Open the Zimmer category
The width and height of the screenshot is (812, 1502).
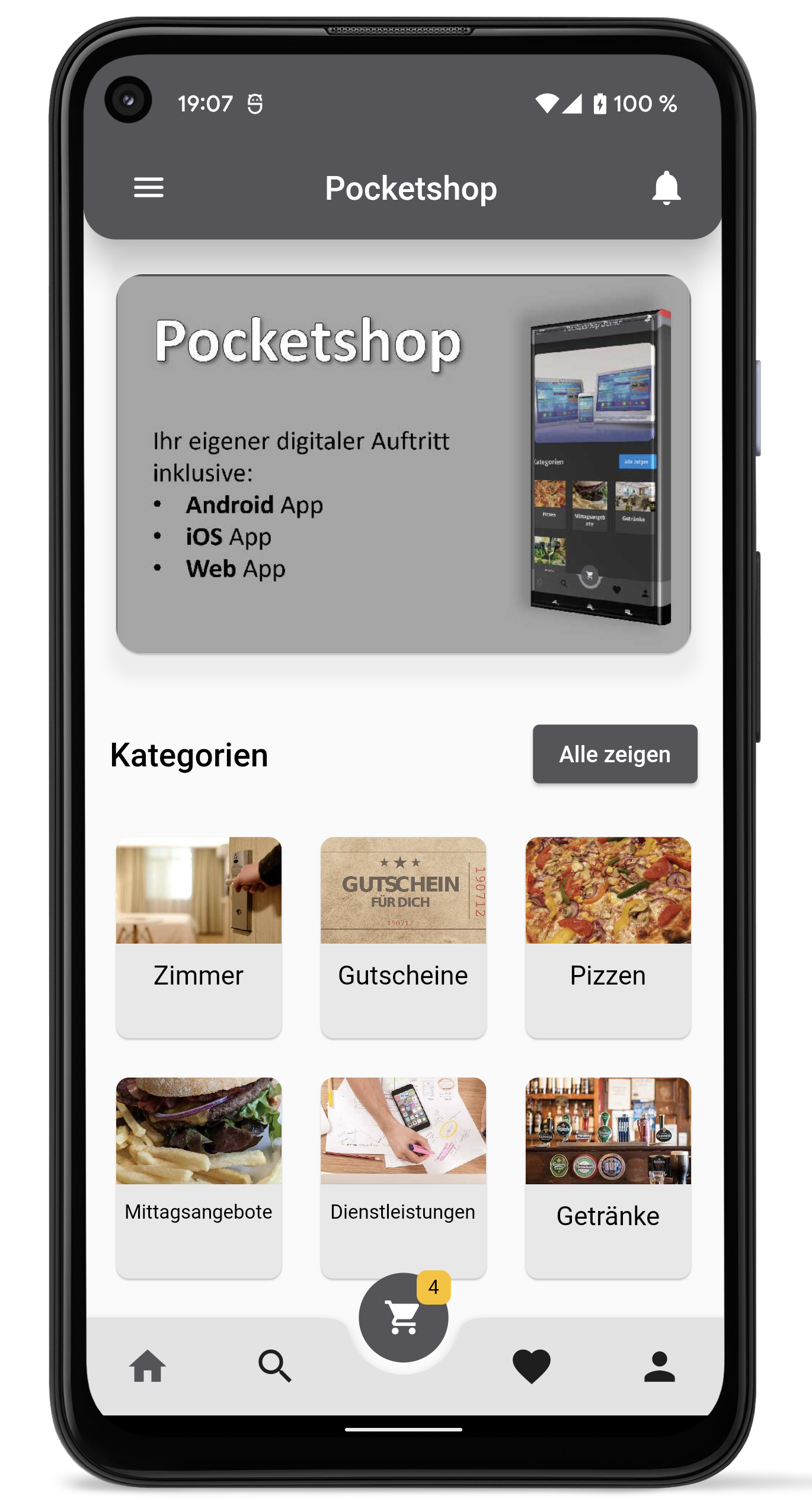tap(199, 937)
